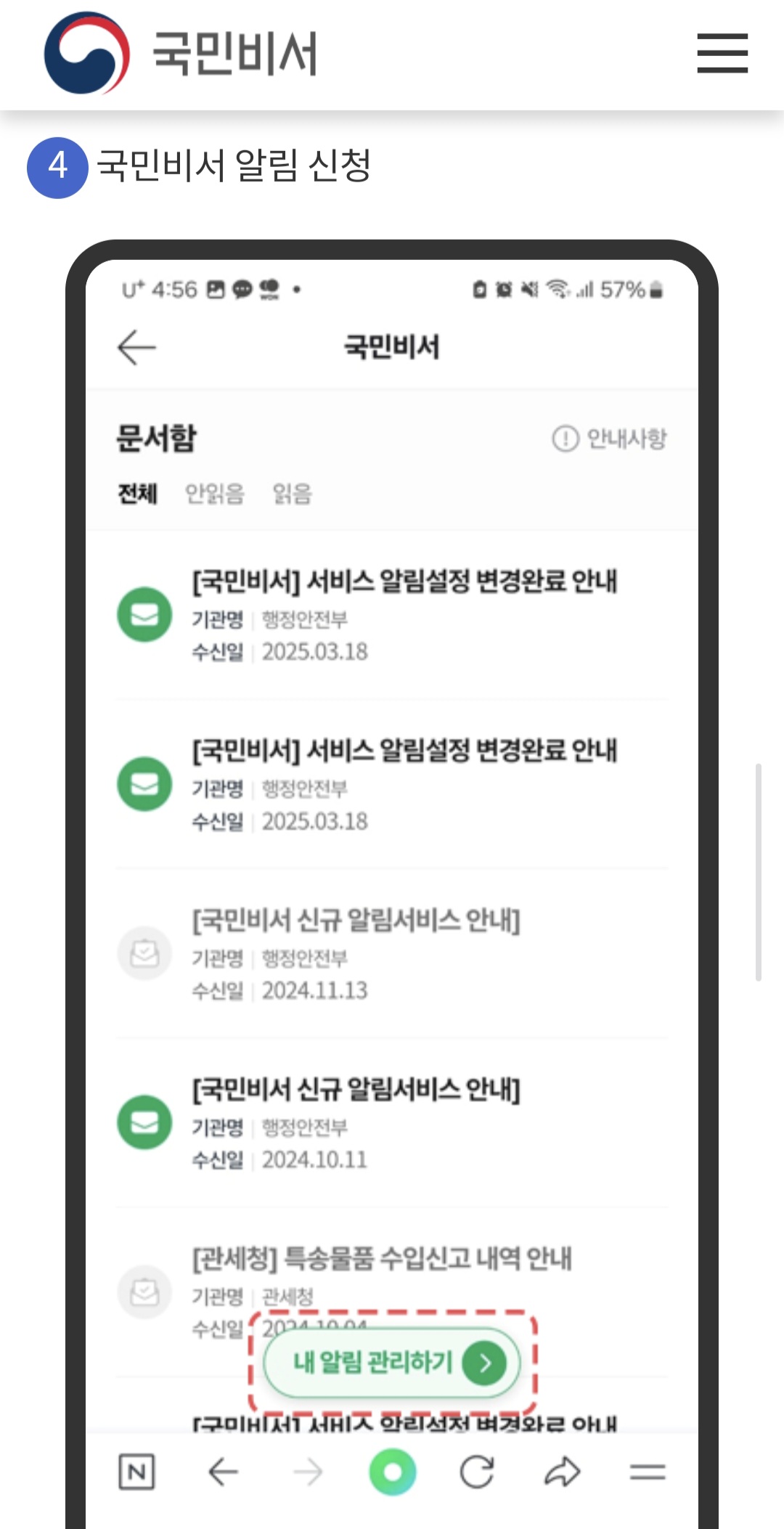This screenshot has height=1529, width=784.
Task: Tap the green home circle in bottom bar
Action: [x=393, y=1472]
